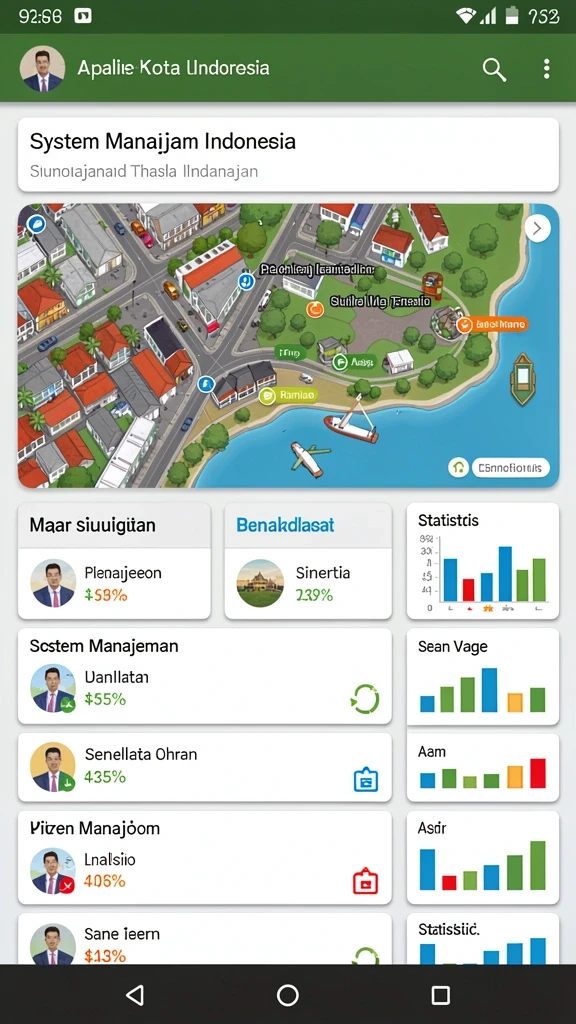Open the Senellata Ohran row
The width and height of the screenshot is (576, 1024).
point(204,767)
